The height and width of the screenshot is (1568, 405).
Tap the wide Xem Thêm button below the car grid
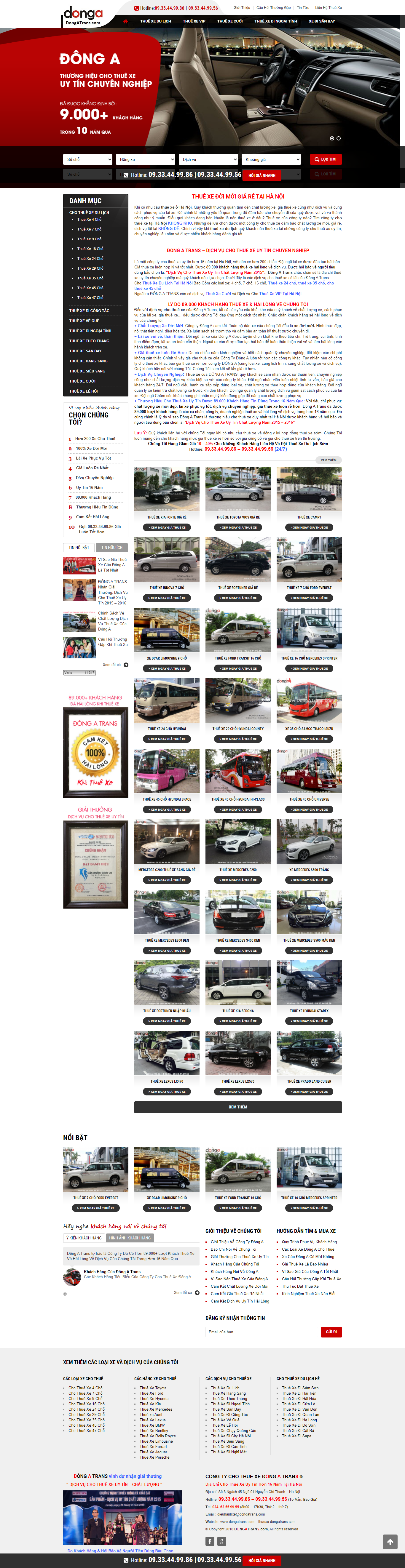pos(237,1107)
